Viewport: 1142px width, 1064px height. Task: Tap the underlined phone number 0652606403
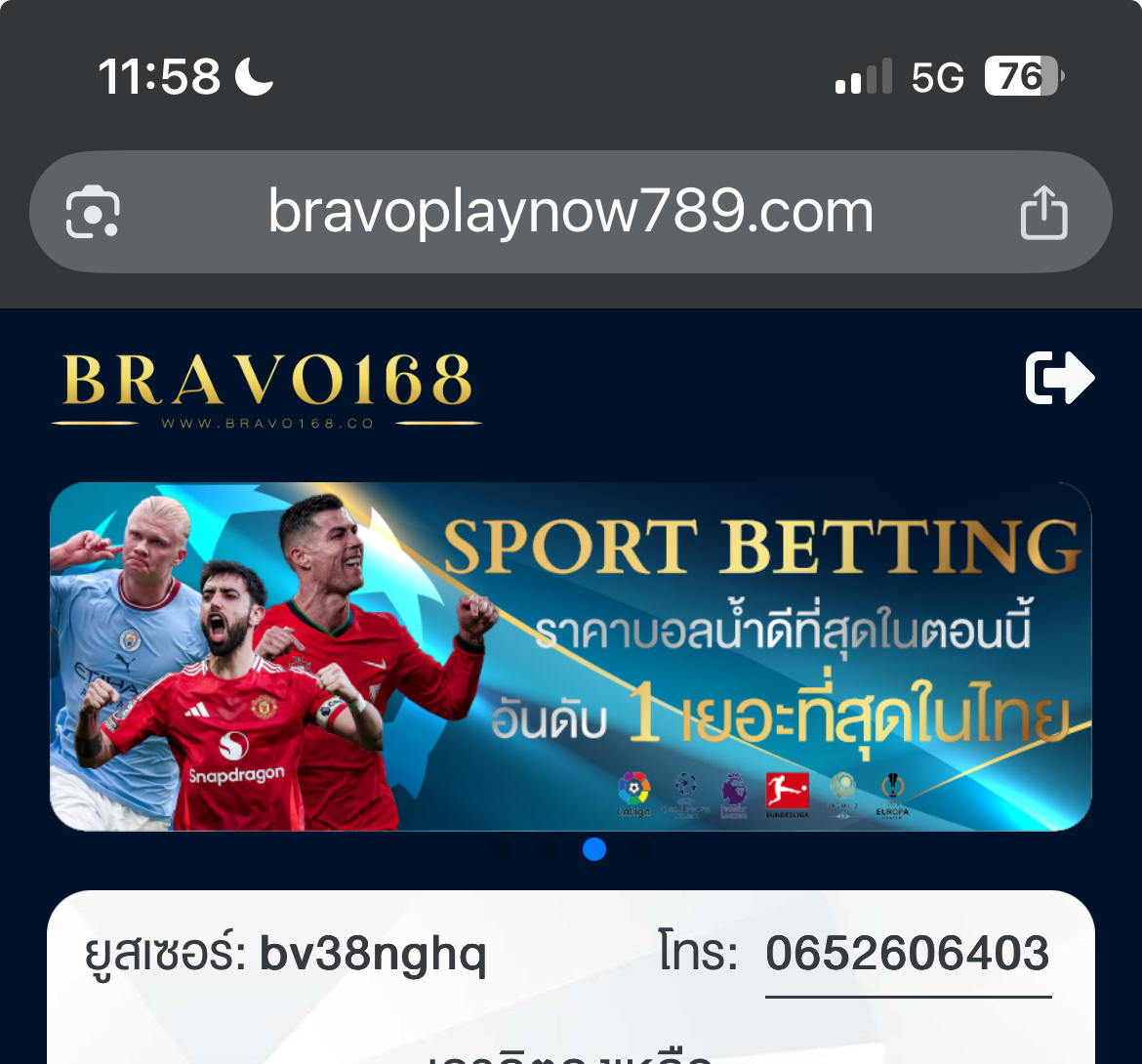coord(907,954)
